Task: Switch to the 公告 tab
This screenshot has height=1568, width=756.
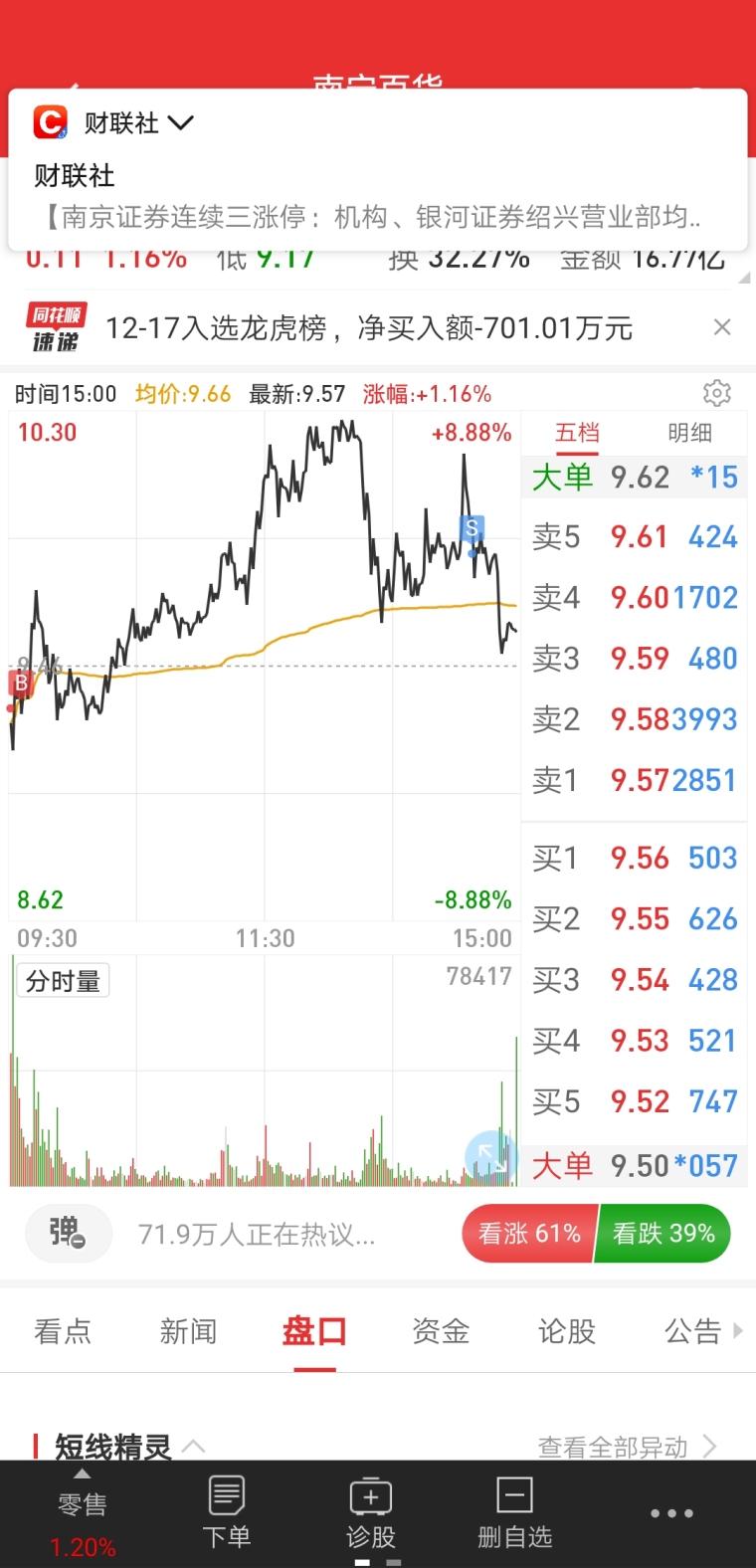Action: pyautogui.click(x=693, y=1331)
